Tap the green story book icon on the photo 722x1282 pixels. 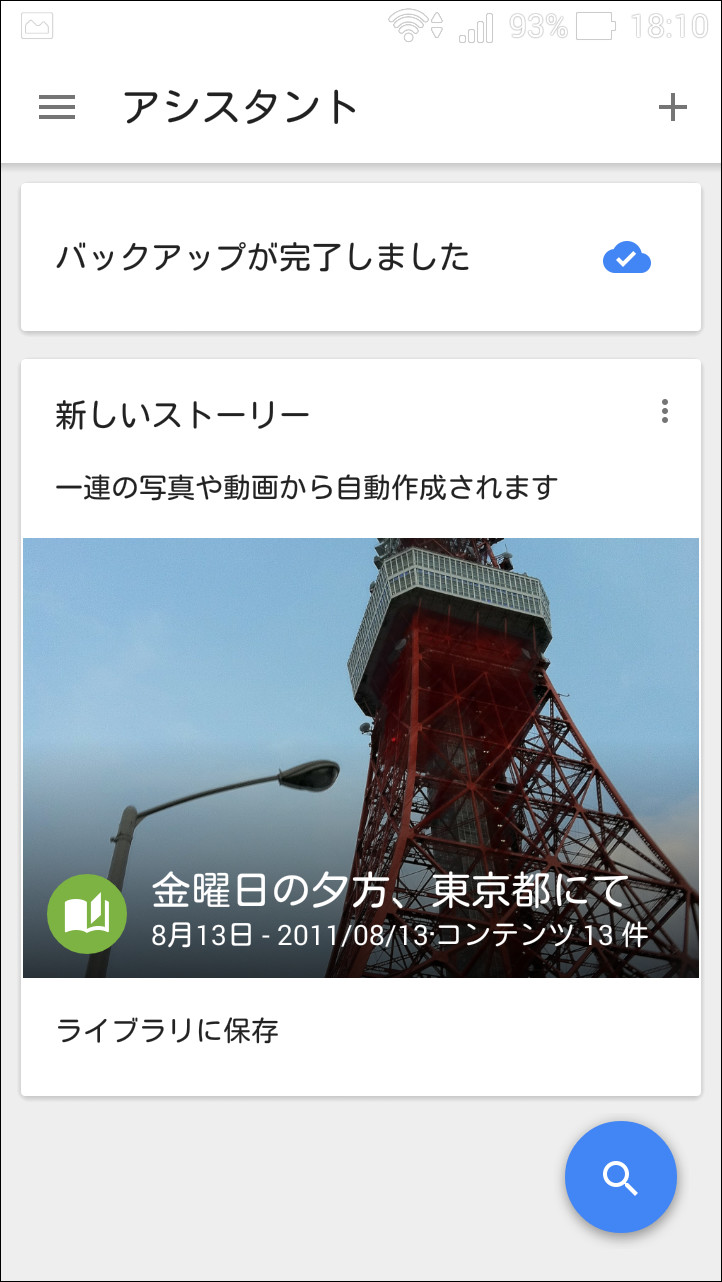click(x=86, y=913)
